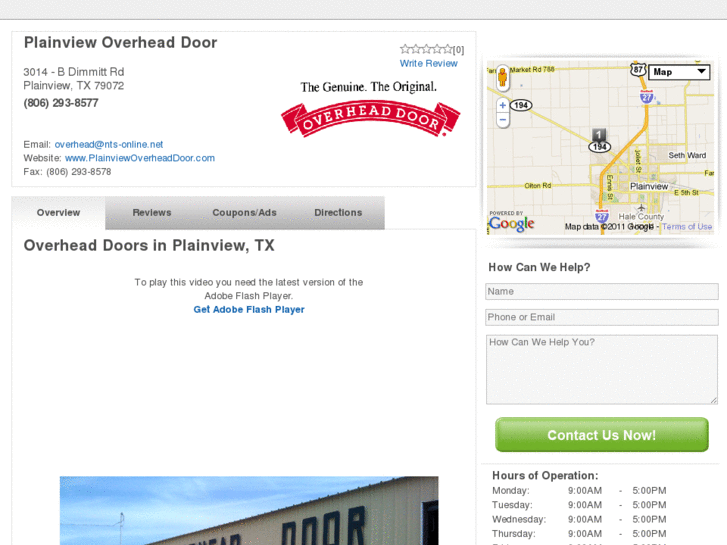The height and width of the screenshot is (545, 727).
Task: Switch to the Reviews tab
Action: pyautogui.click(x=151, y=213)
